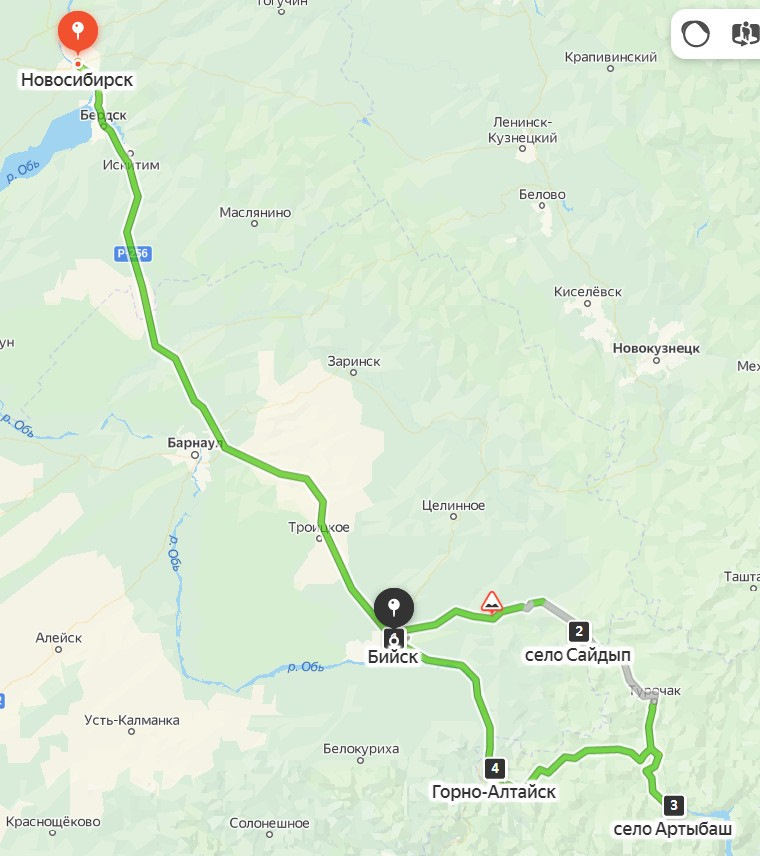
Task: Enable street panoramas mode
Action: pos(745,34)
